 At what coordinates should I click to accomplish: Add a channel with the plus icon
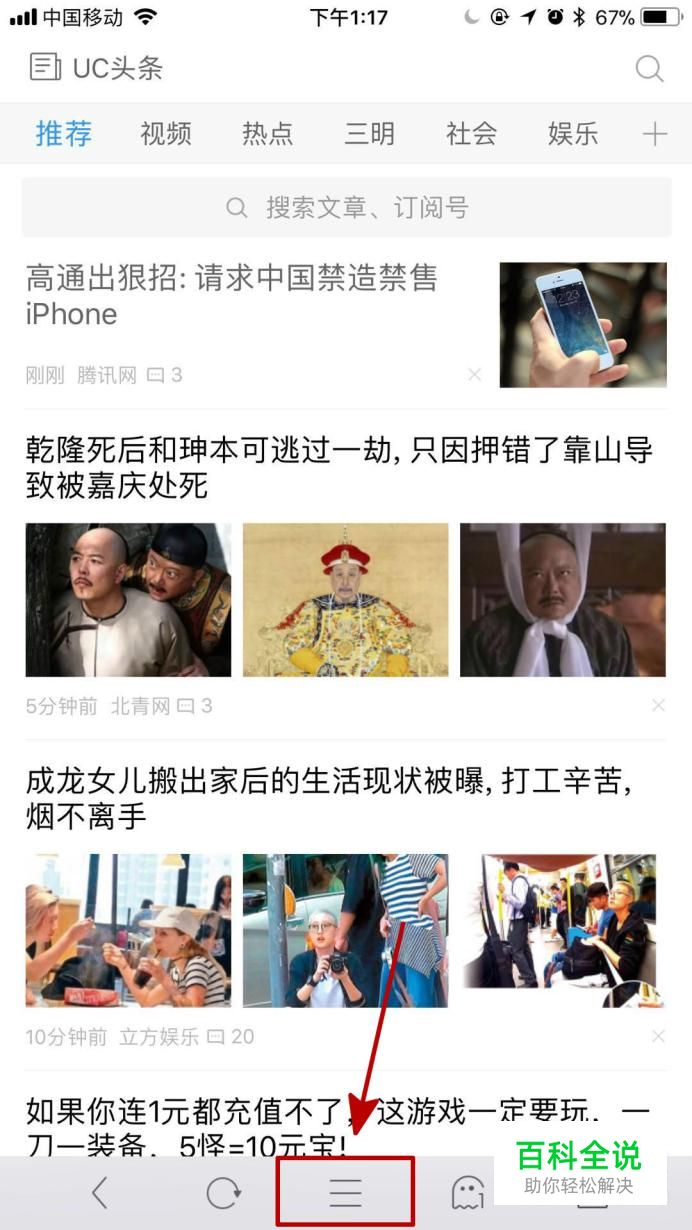point(655,134)
